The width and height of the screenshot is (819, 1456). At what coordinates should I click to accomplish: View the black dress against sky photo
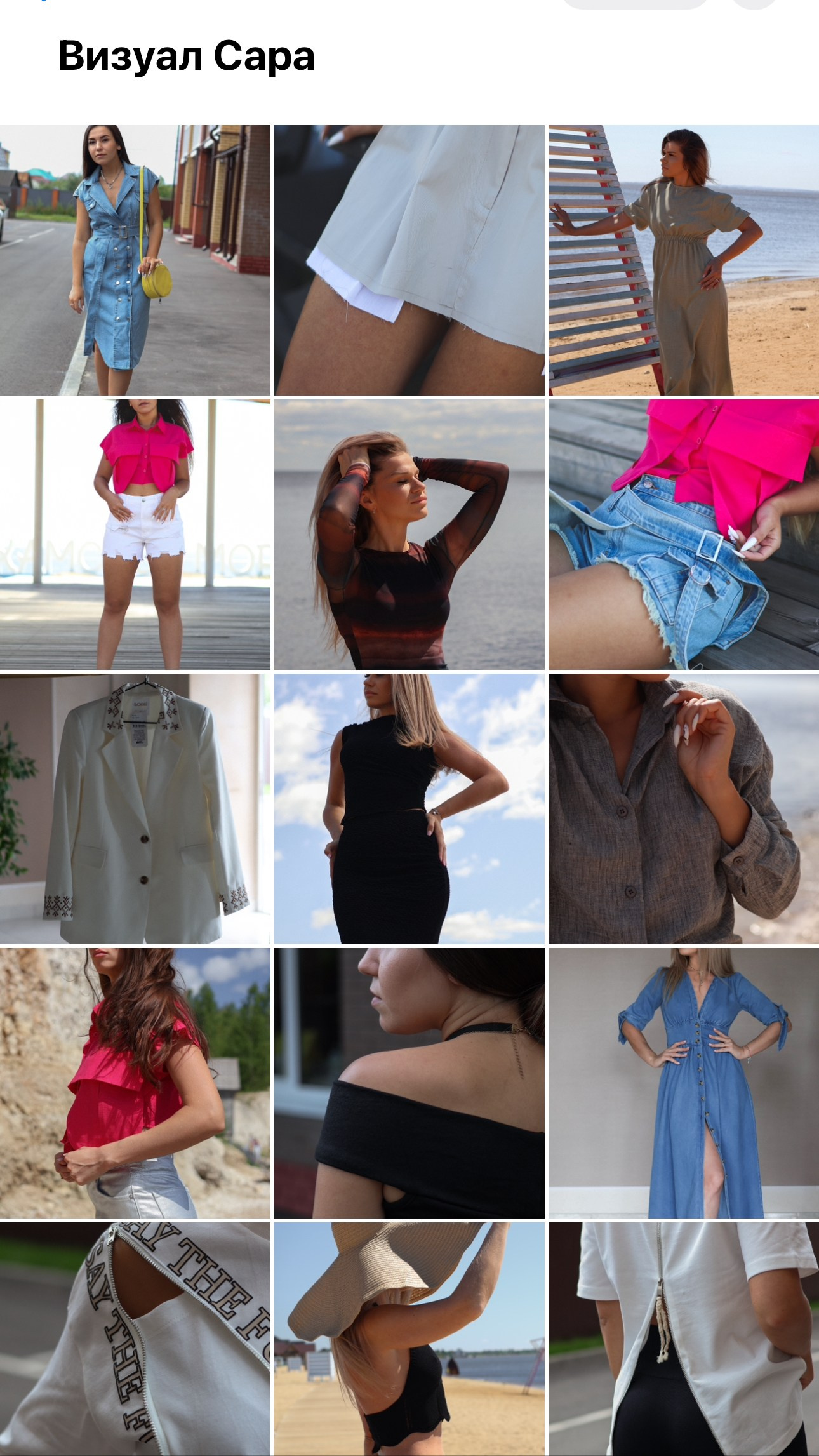[409, 809]
